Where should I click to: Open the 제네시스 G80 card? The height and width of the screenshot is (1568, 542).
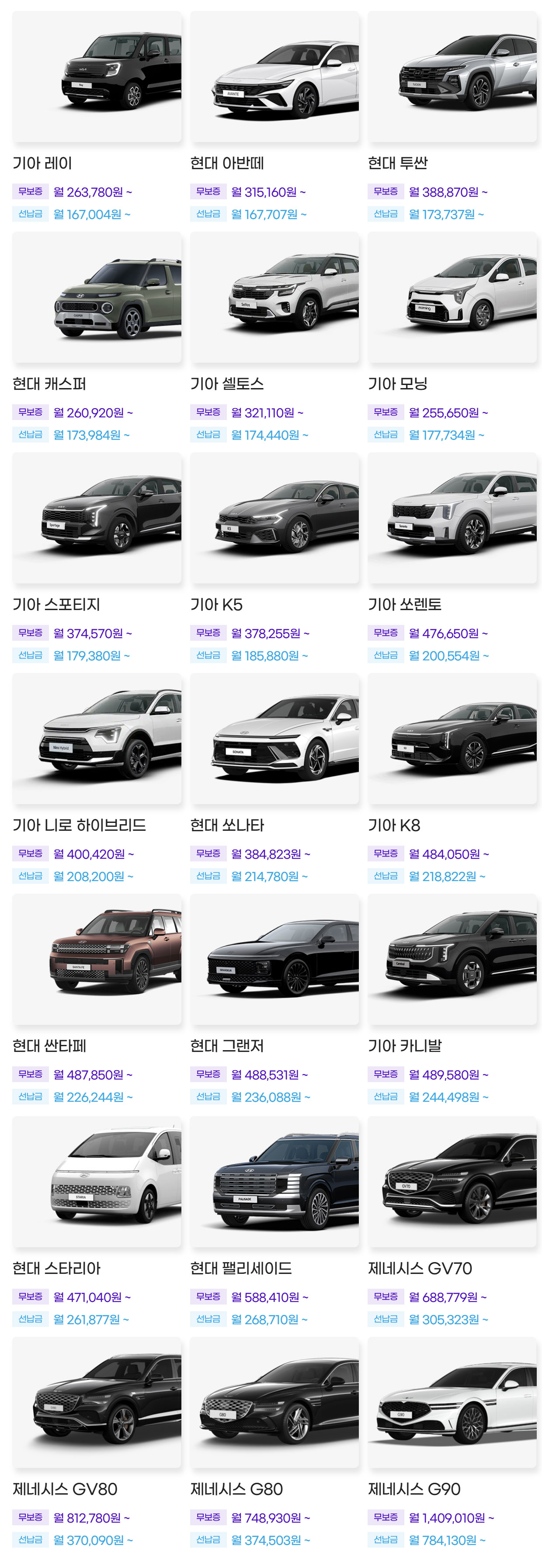coord(274,1402)
